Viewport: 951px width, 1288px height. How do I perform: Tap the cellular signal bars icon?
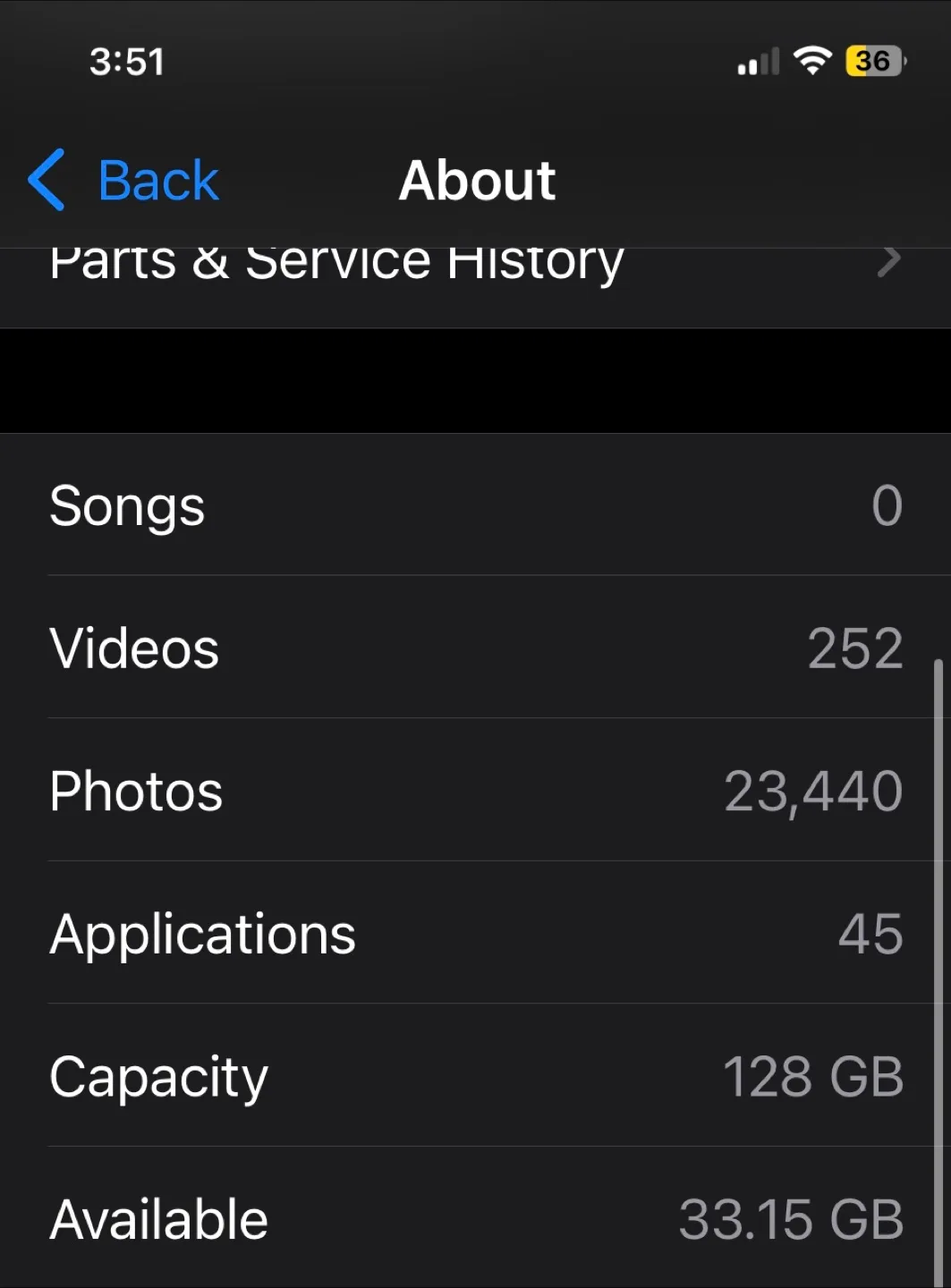coord(756,63)
